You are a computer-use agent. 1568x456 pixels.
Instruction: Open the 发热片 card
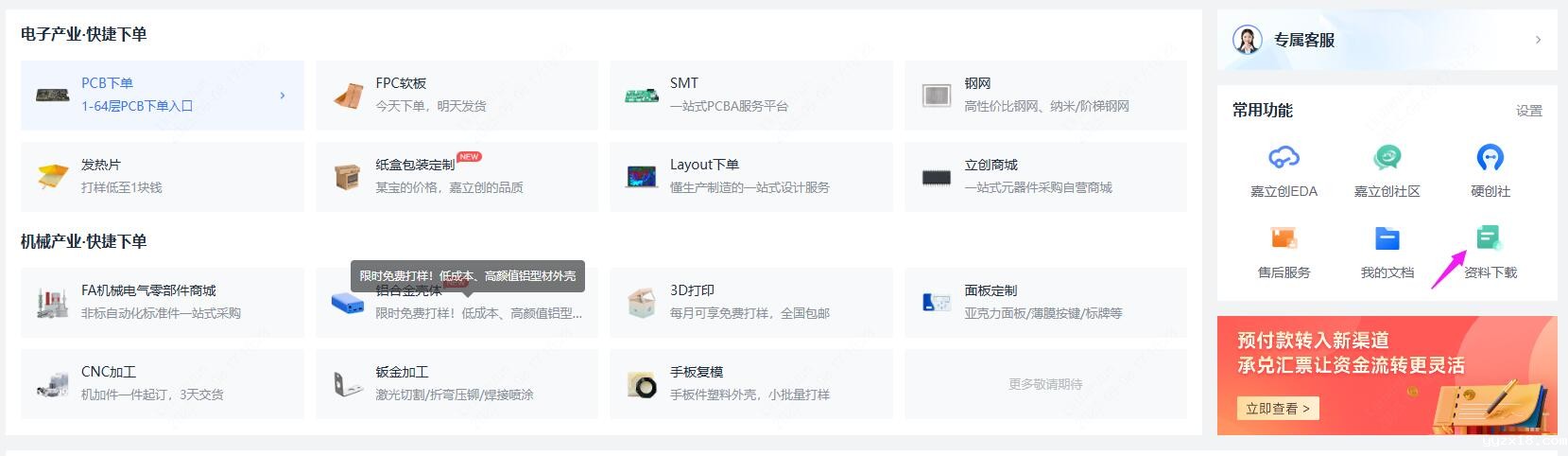(x=162, y=176)
